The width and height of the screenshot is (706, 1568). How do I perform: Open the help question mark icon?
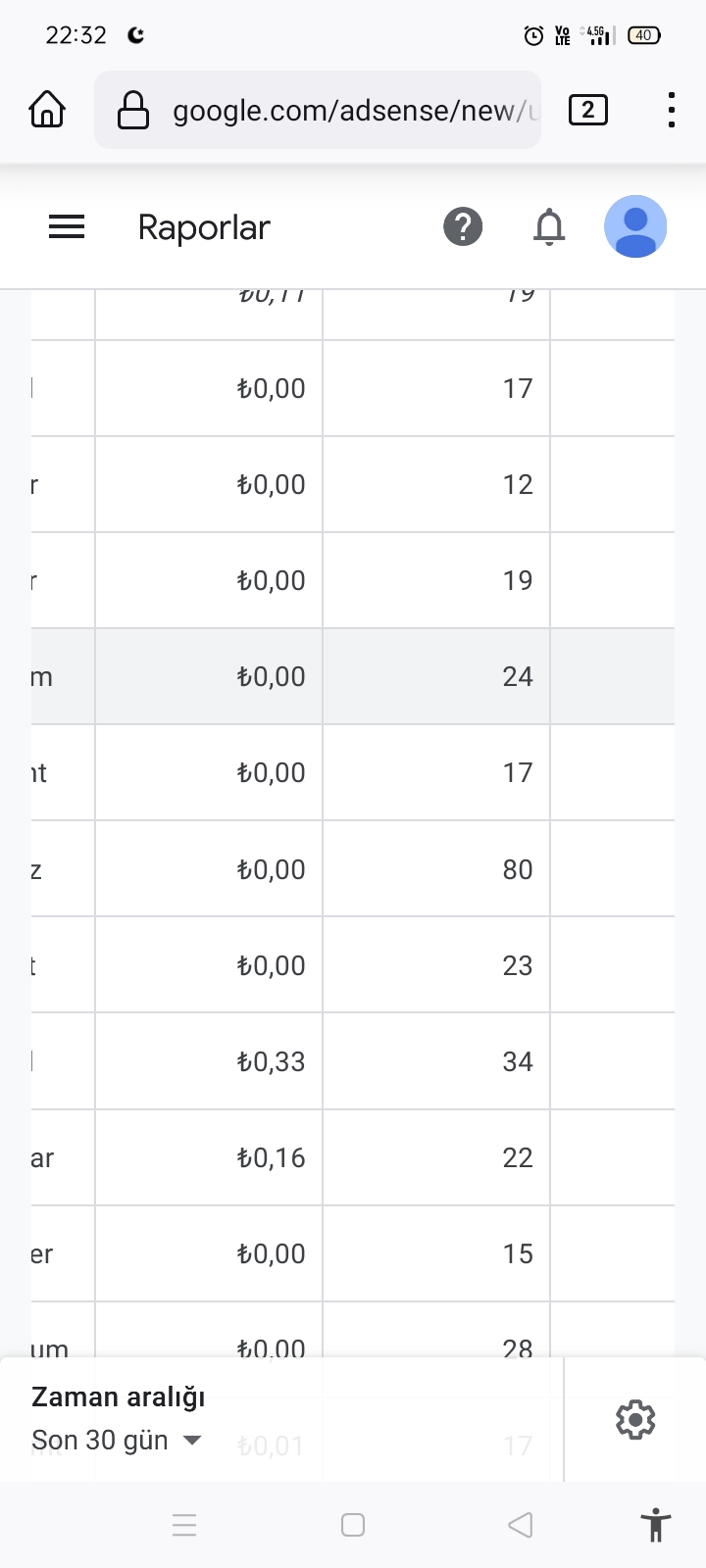(463, 227)
